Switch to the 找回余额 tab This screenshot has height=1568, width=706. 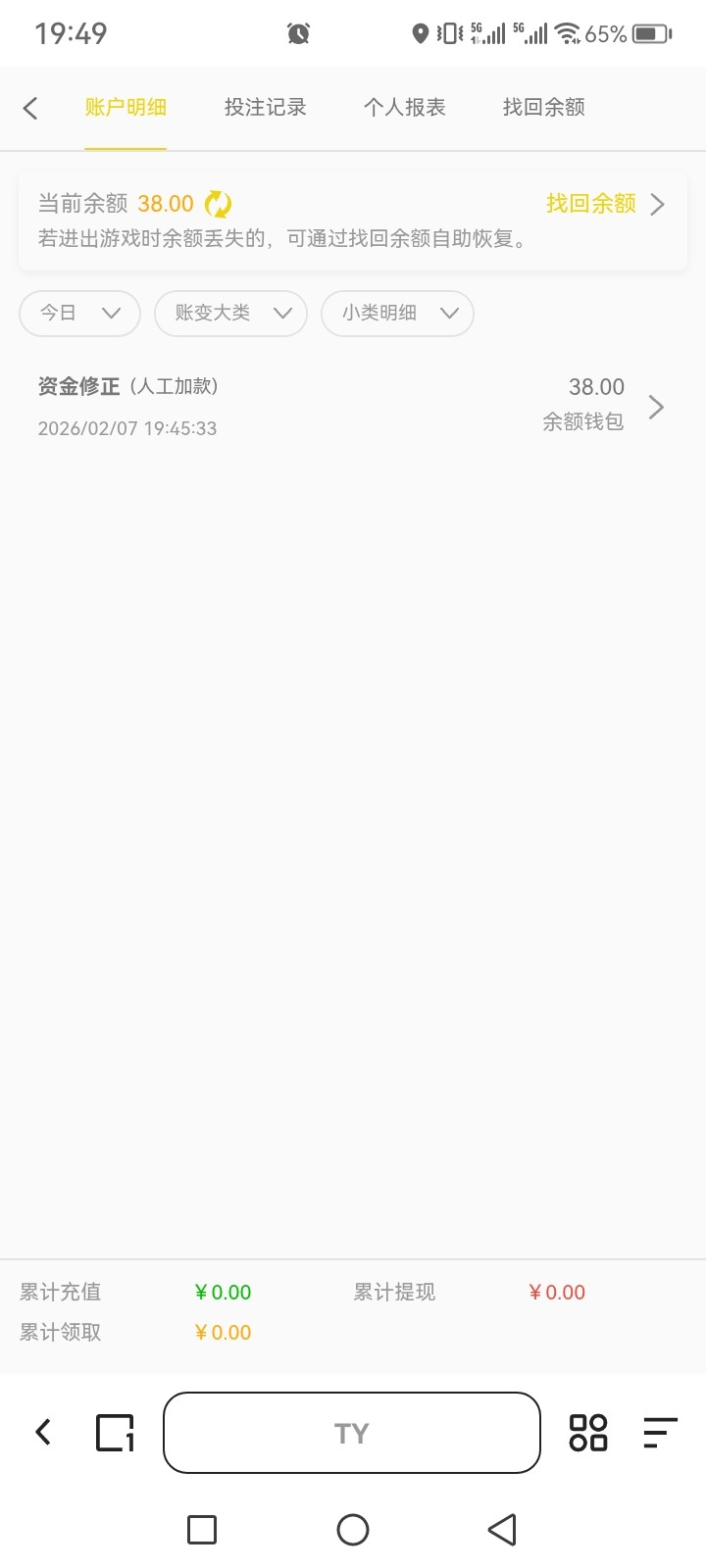coord(543,108)
